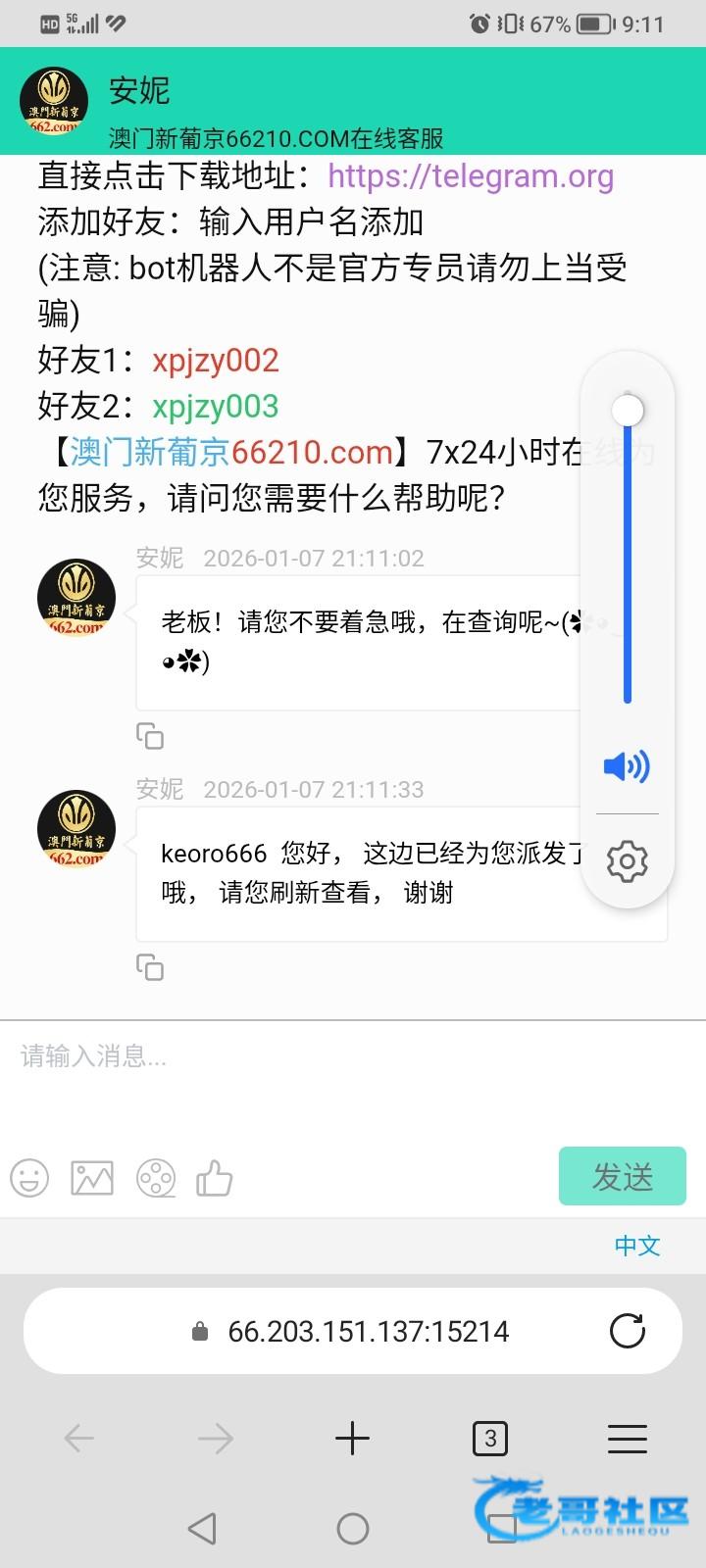Attach an image to the chat
Viewport: 706px width, 1568px height.
(x=92, y=1178)
